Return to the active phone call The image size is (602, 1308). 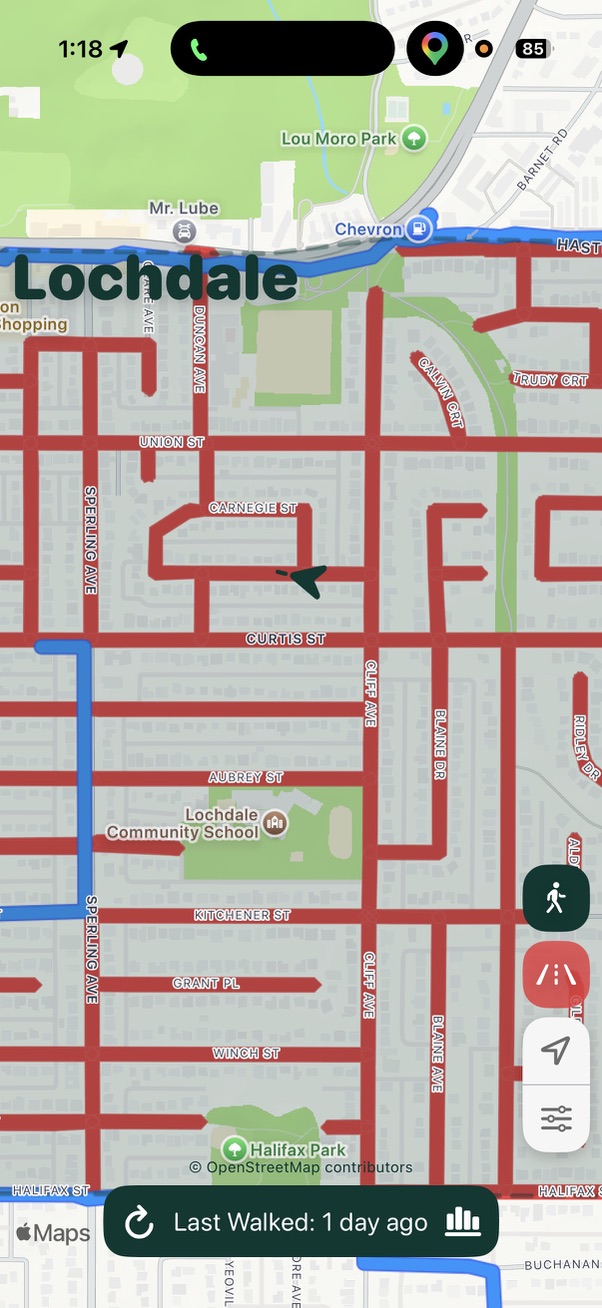tap(200, 49)
